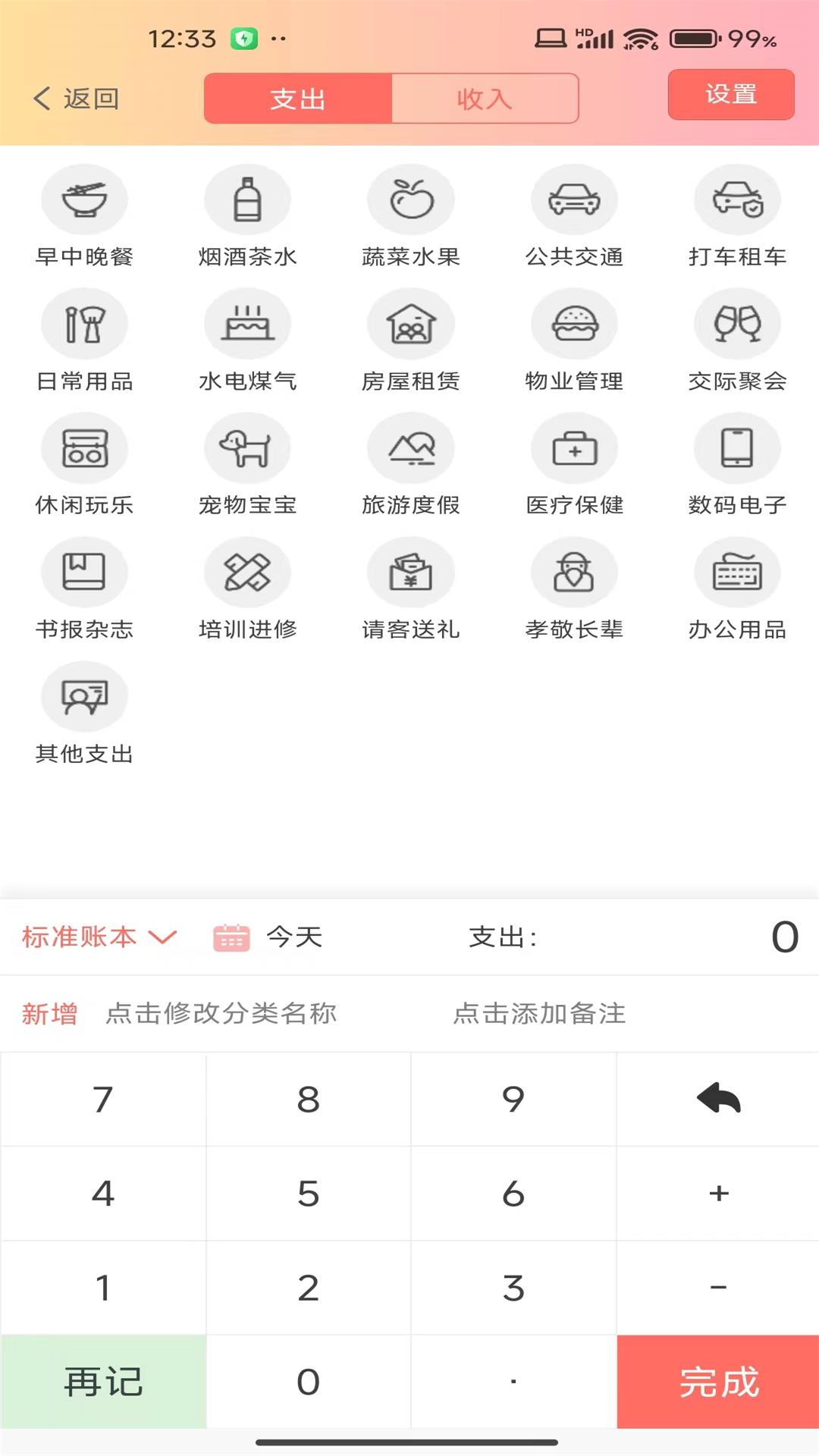The image size is (819, 1456).
Task: Switch to the 收入 tab
Action: coord(485,99)
